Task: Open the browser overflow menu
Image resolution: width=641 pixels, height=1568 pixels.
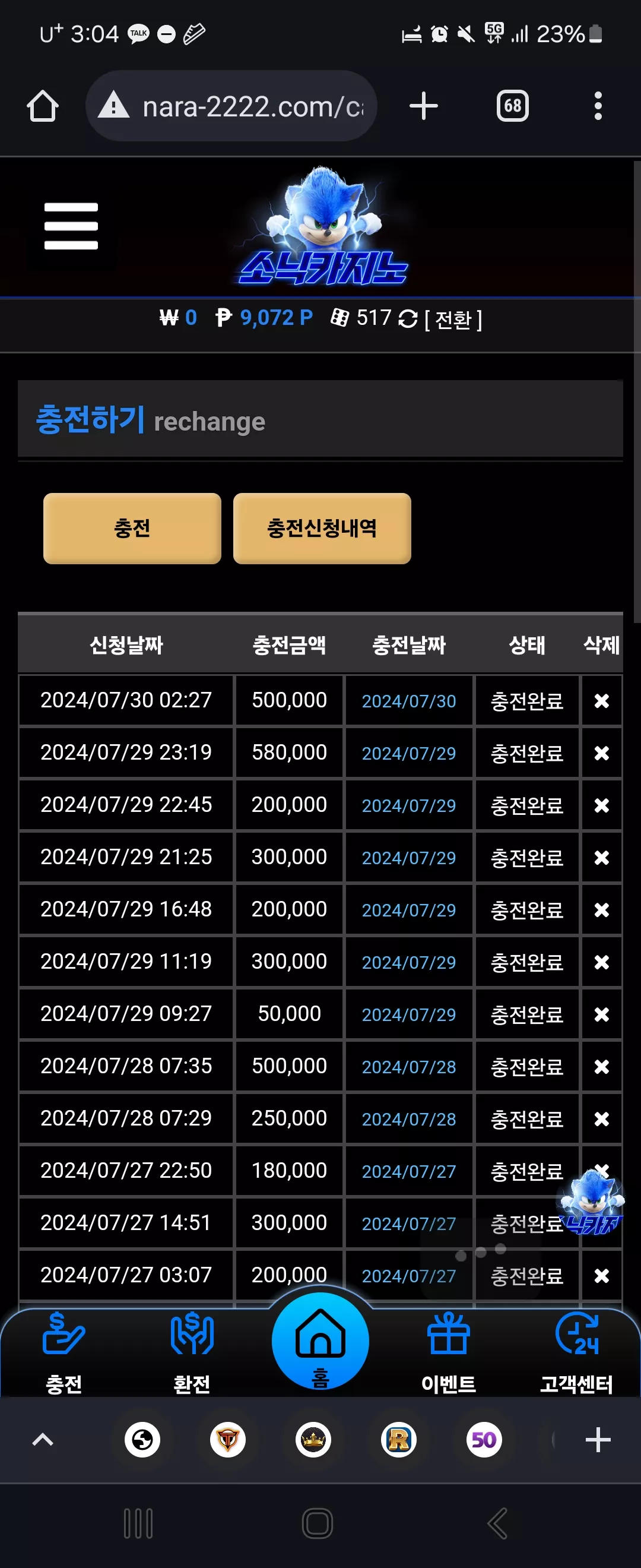Action: point(598,106)
